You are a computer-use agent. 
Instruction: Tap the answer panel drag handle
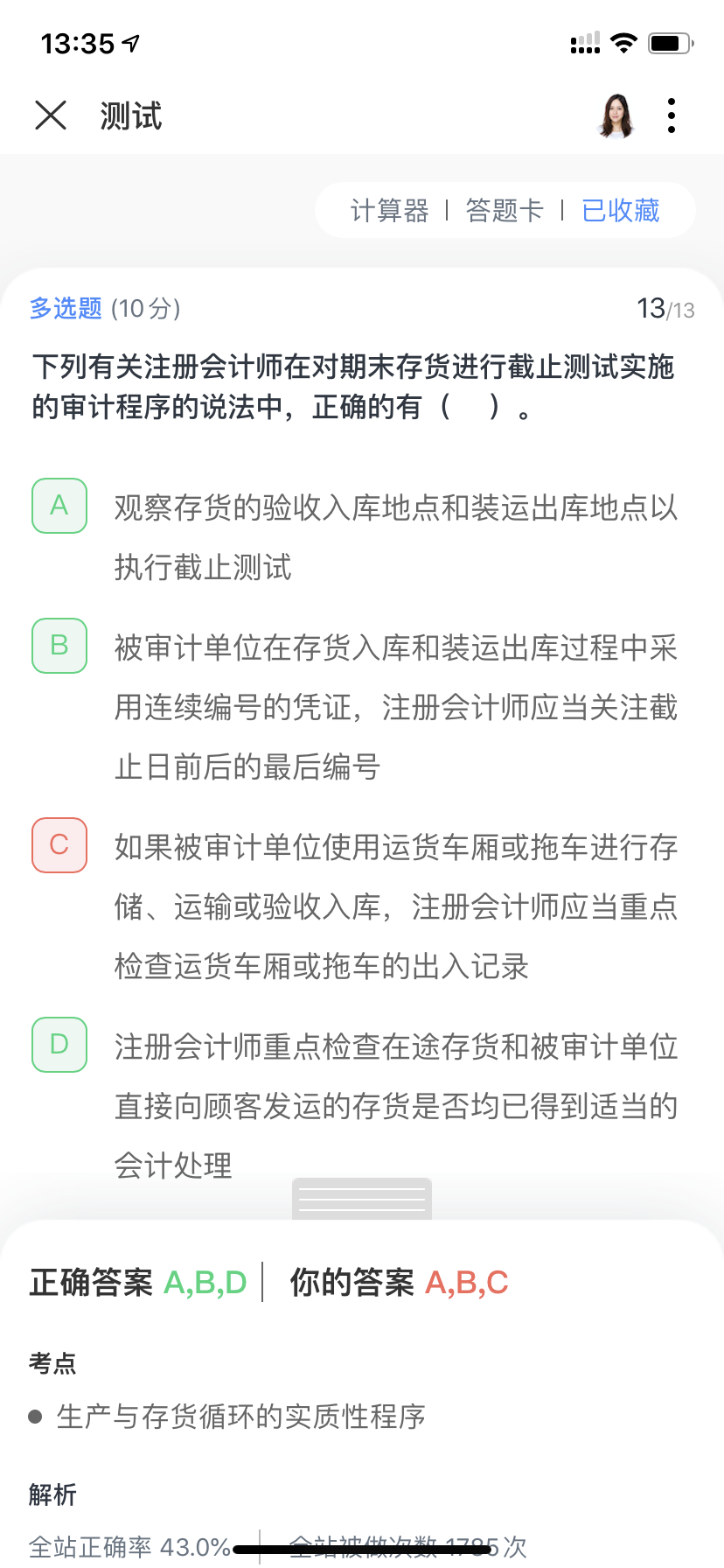[x=361, y=1199]
